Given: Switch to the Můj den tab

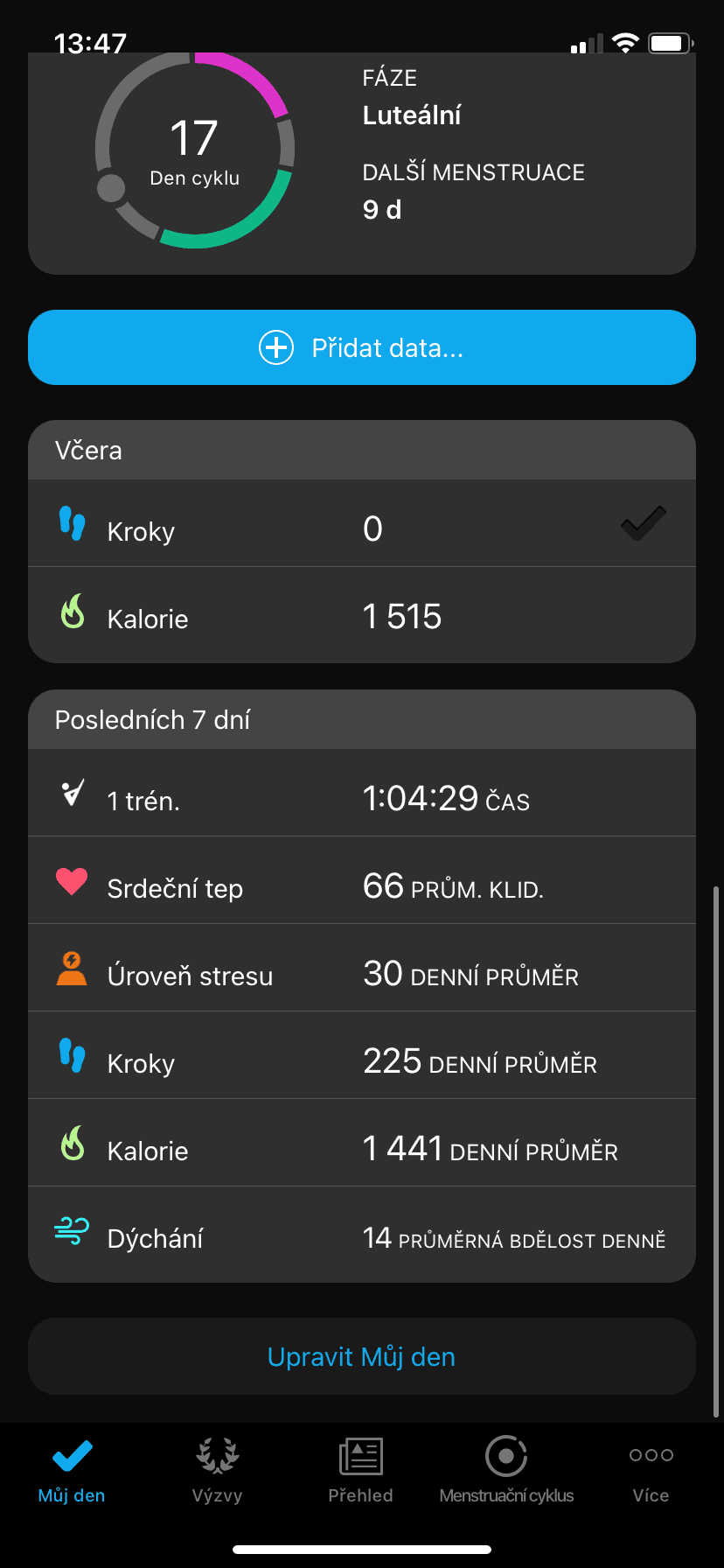Looking at the screenshot, I should pyautogui.click(x=72, y=1470).
